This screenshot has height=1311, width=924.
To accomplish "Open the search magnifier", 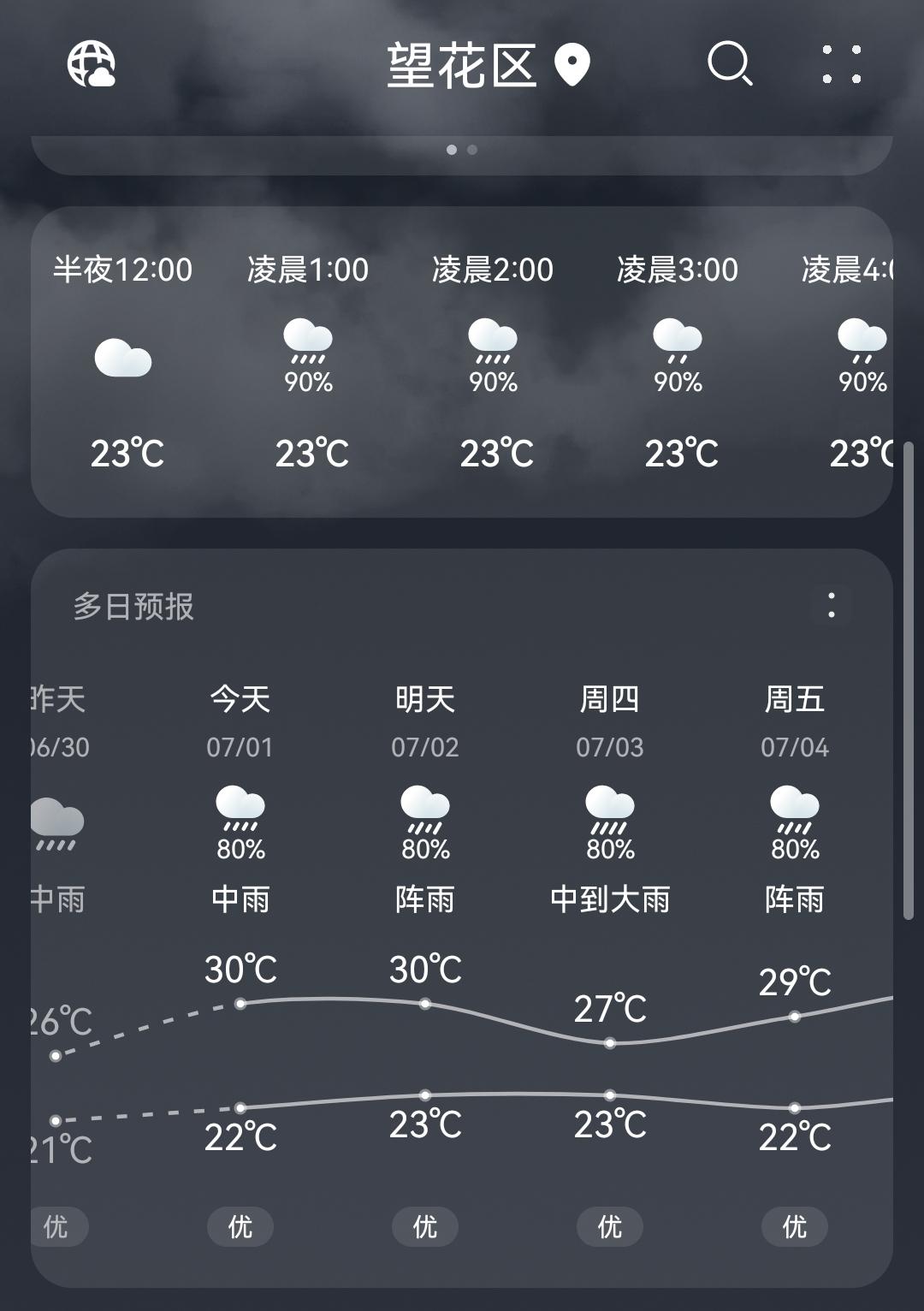I will (730, 64).
